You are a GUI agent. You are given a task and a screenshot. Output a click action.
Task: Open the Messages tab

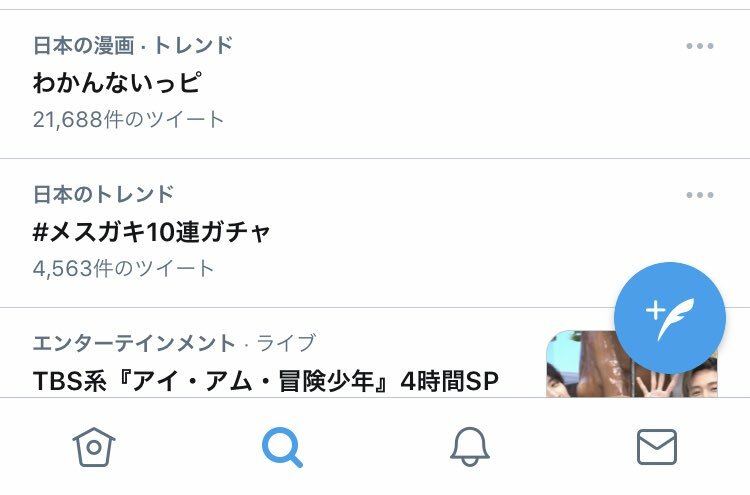pos(656,447)
